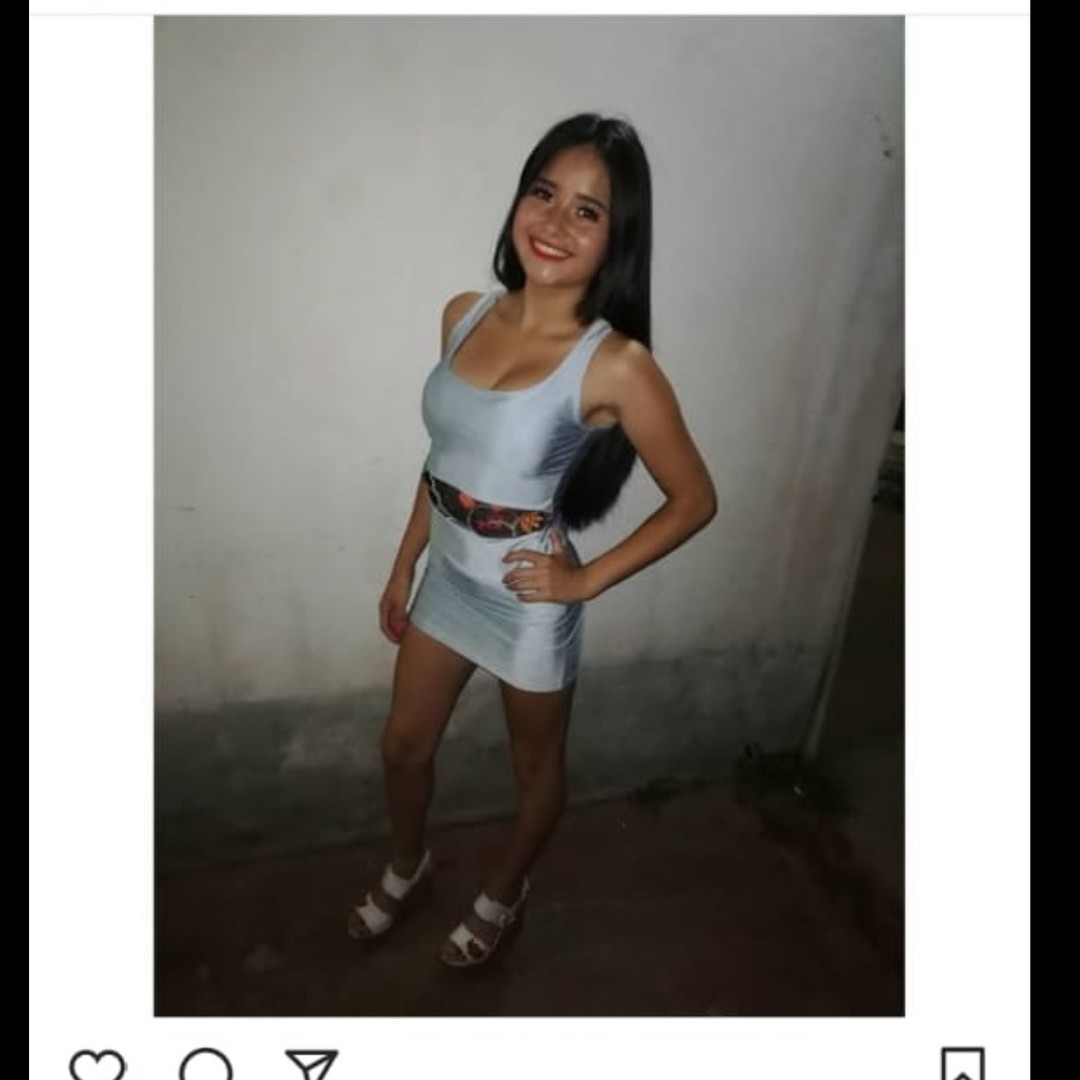Viewport: 1080px width, 1080px height.
Task: Like this photo post
Action: point(98,1065)
